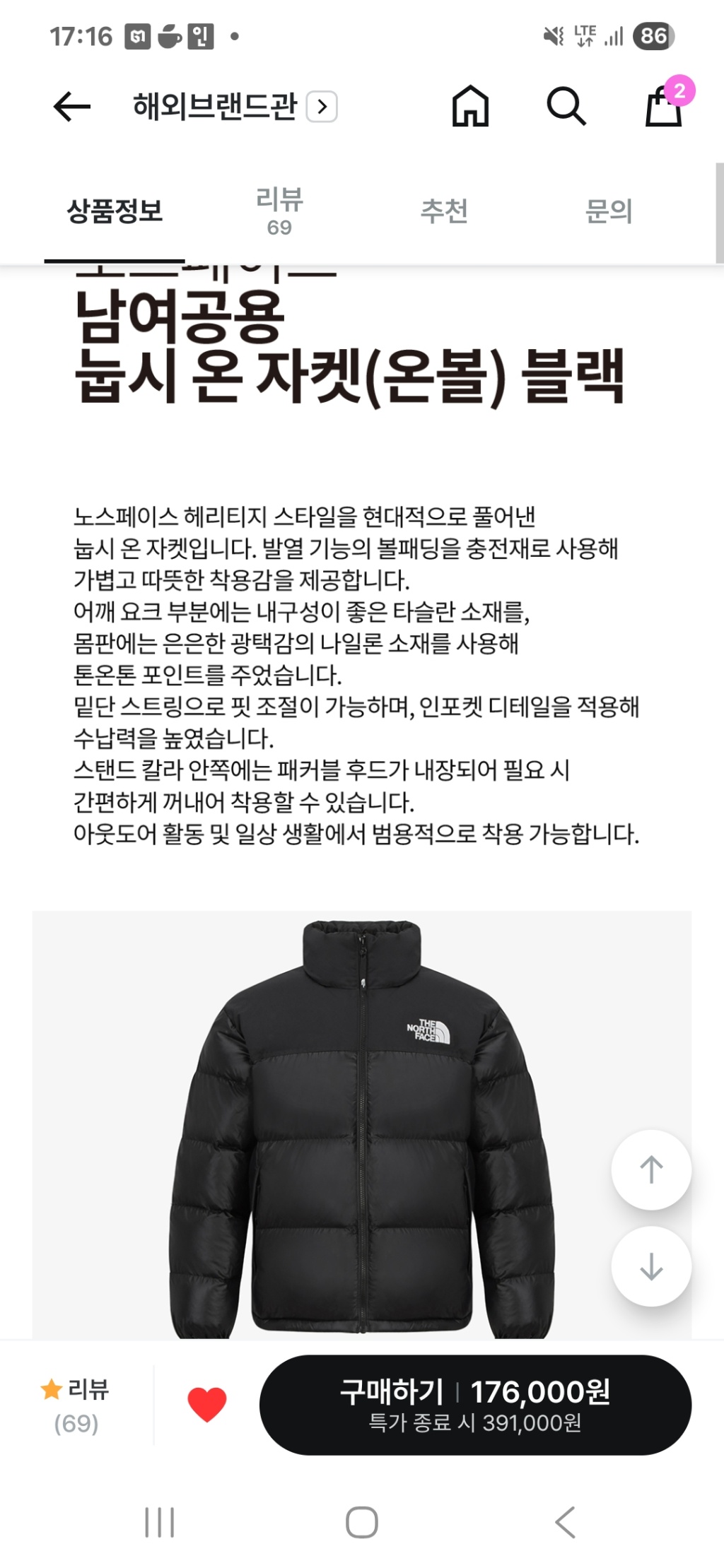Tap the system home button
724x1568 pixels.
(361, 1521)
